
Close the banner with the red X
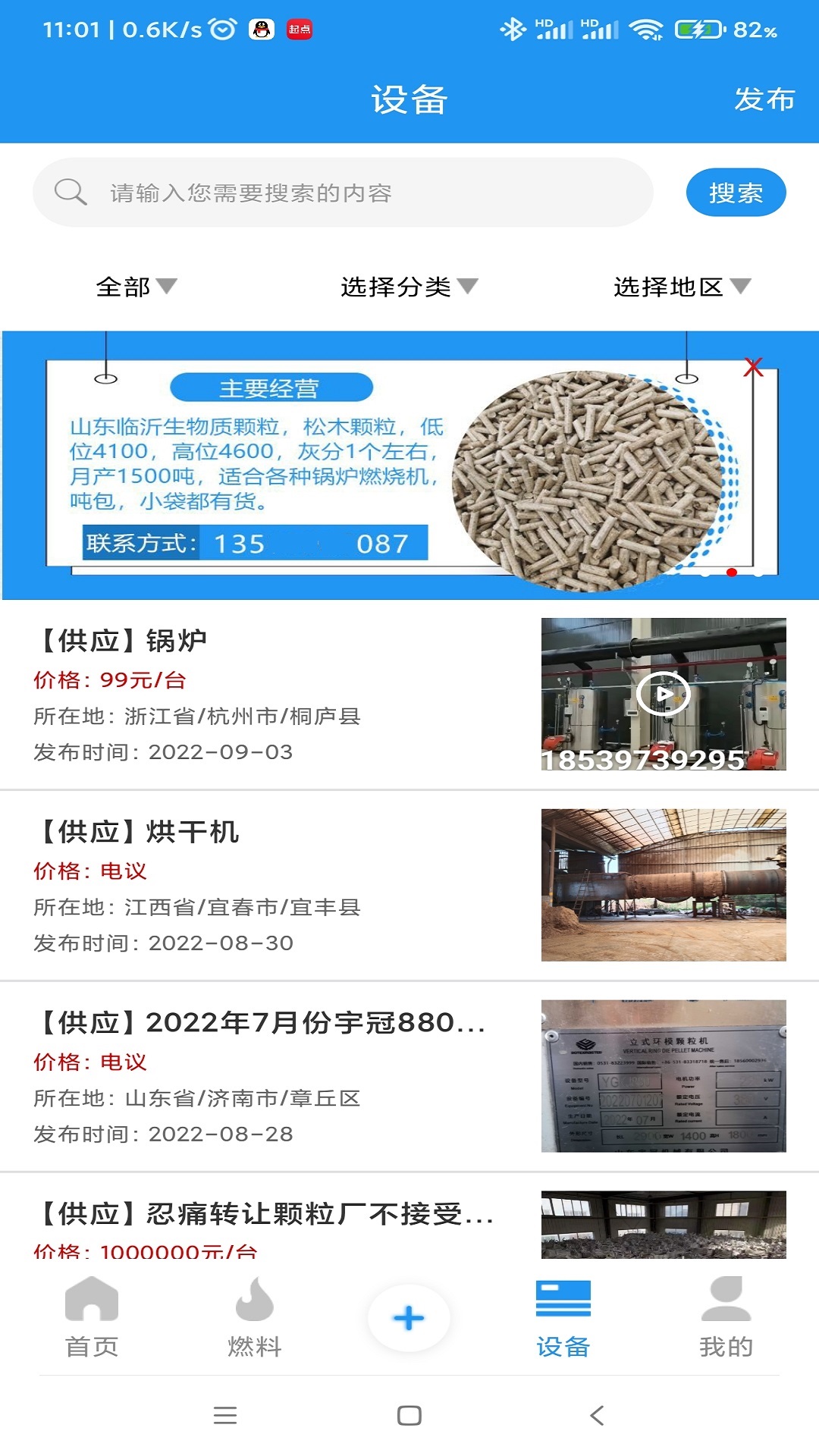pos(753,368)
